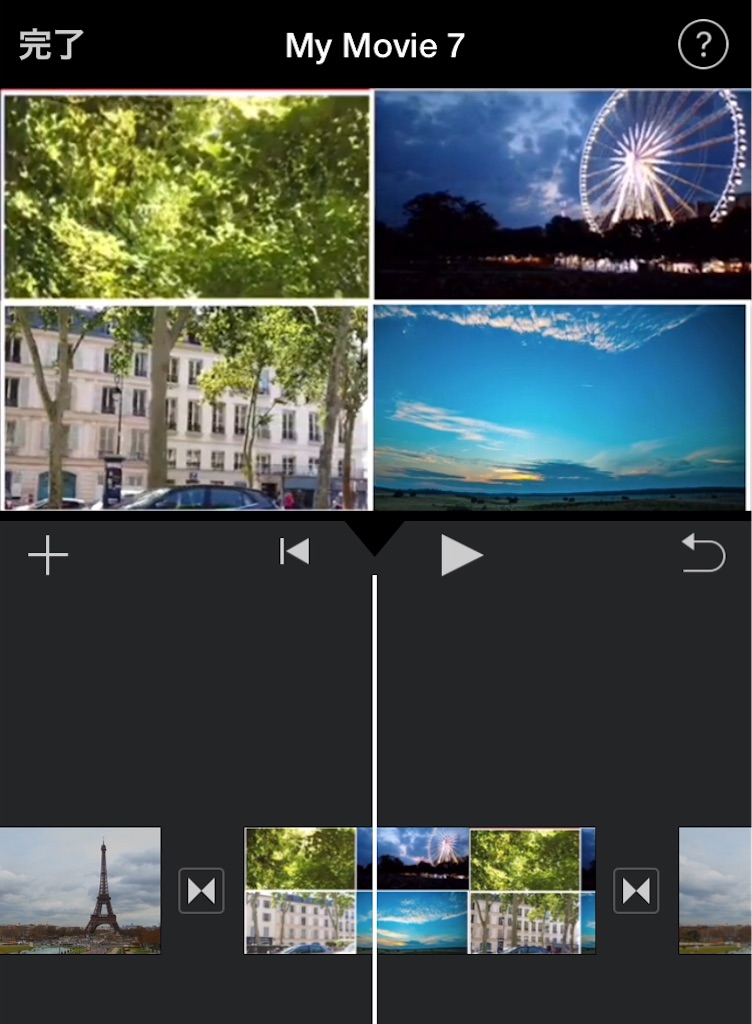Tap 完了 to finish editing

tap(51, 45)
